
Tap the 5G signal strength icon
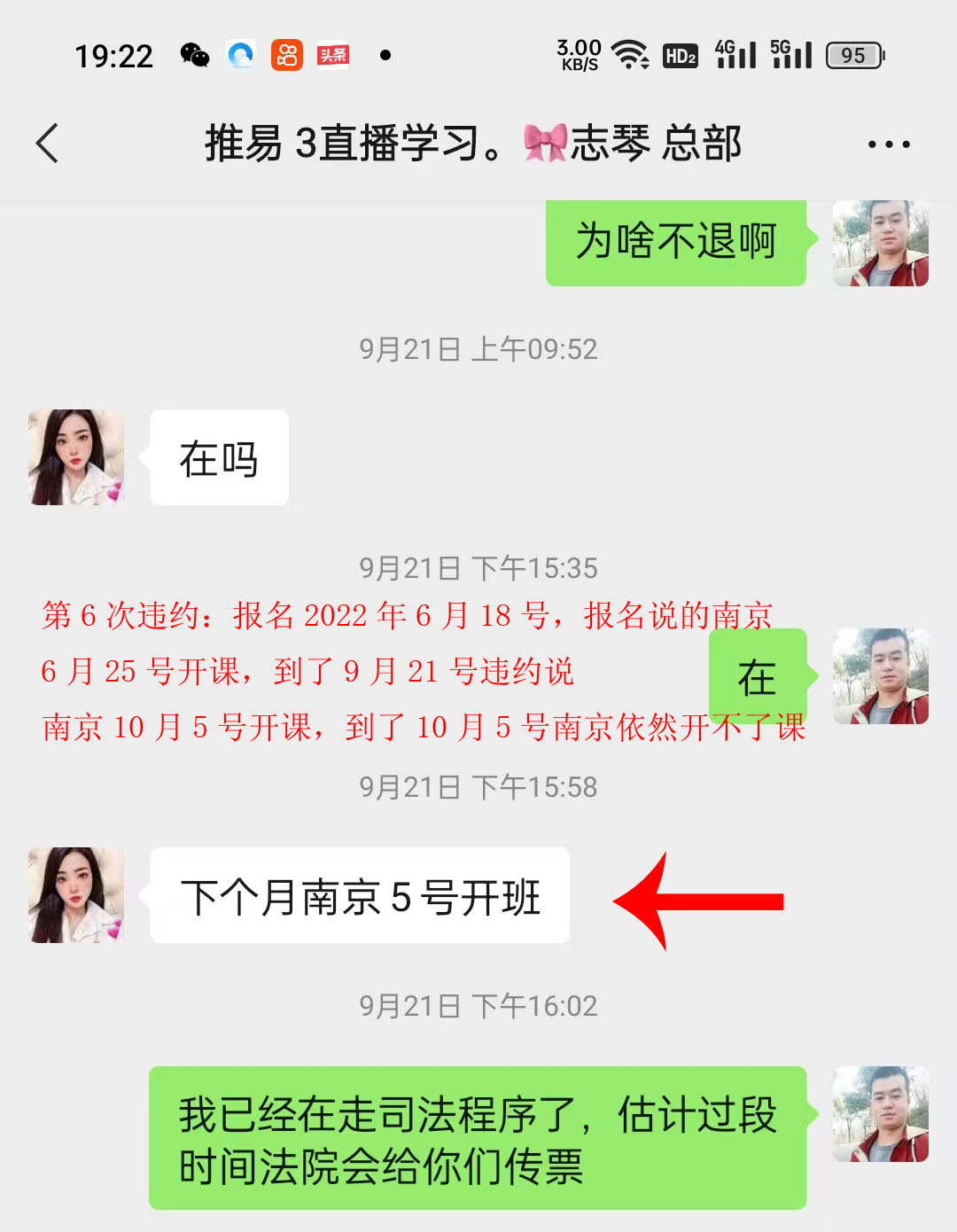(791, 55)
